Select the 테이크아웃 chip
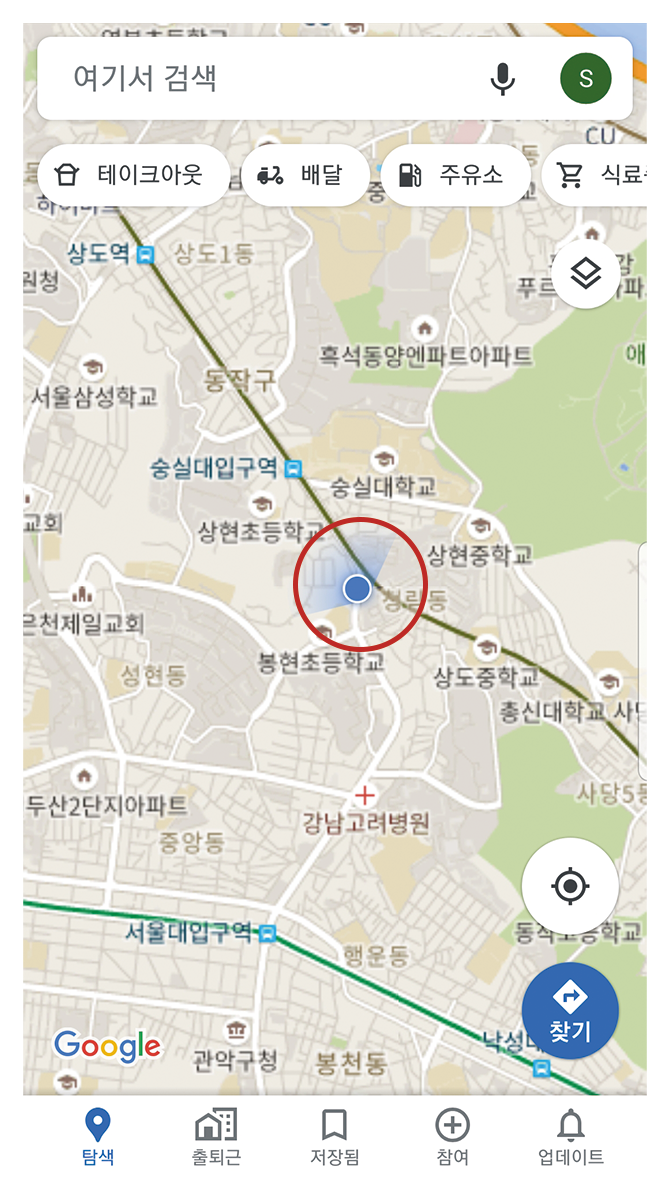 point(135,175)
